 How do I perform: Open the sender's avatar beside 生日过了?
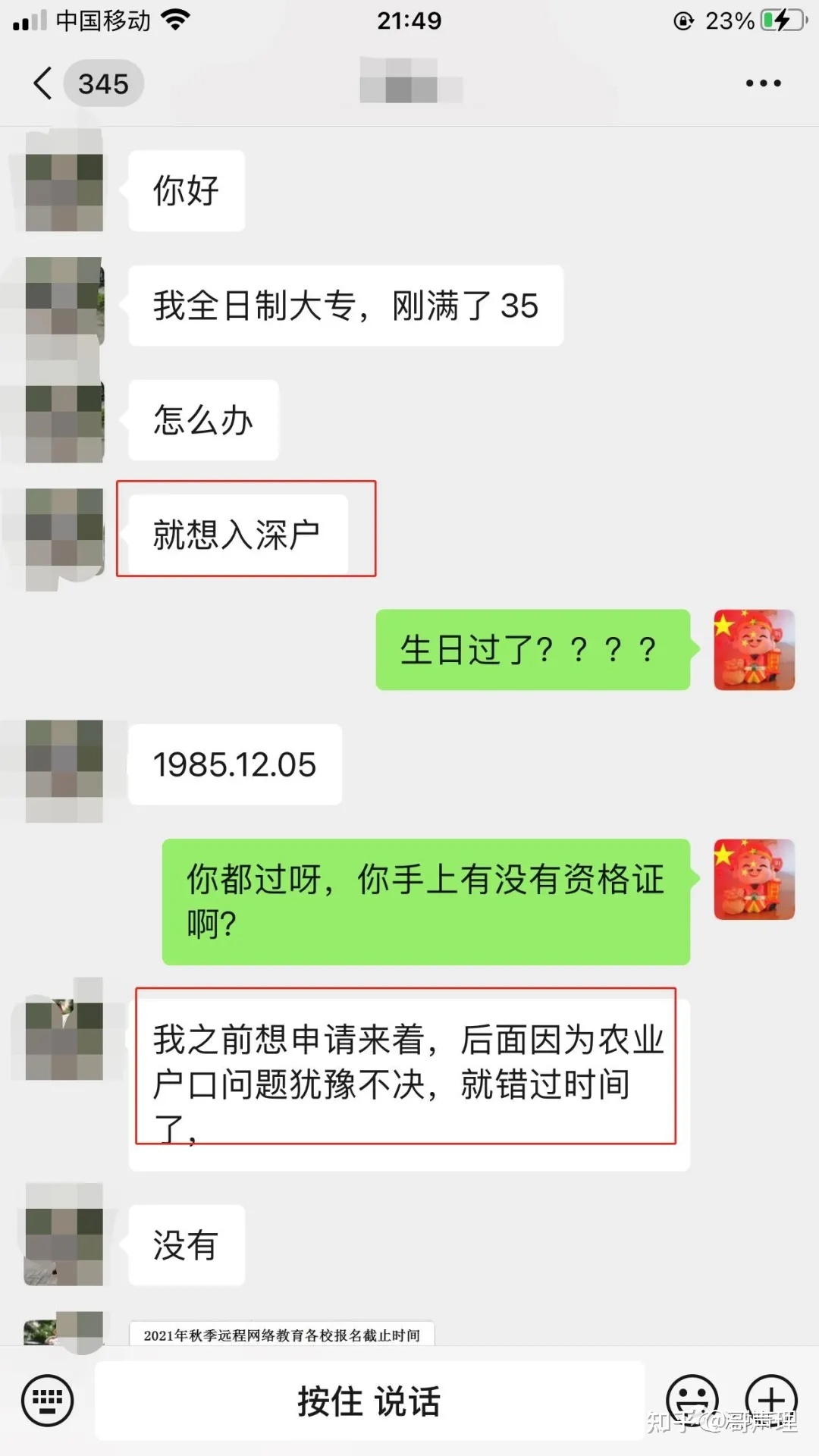click(754, 650)
